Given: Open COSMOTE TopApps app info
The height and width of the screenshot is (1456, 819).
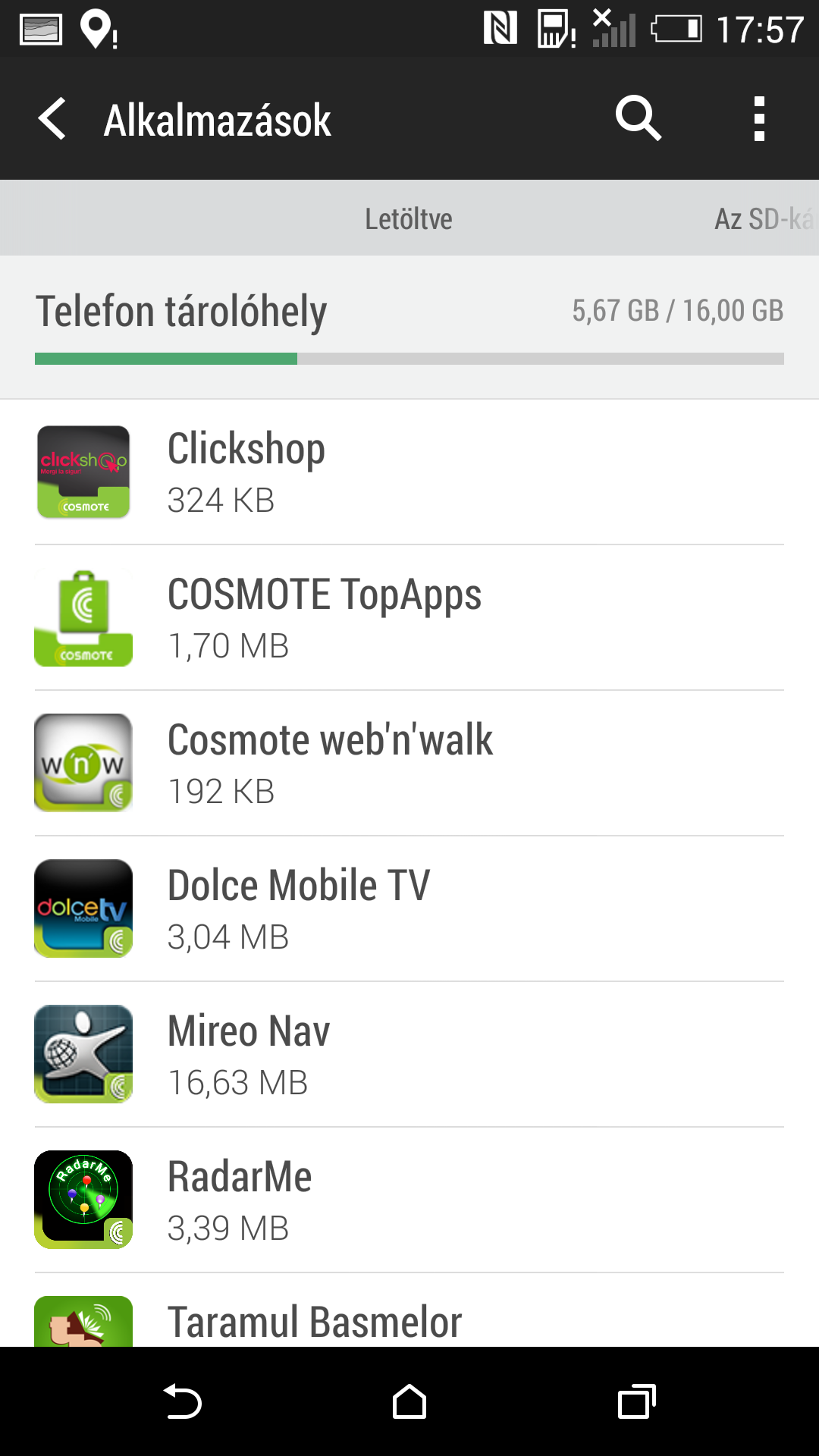Looking at the screenshot, I should [409, 617].
